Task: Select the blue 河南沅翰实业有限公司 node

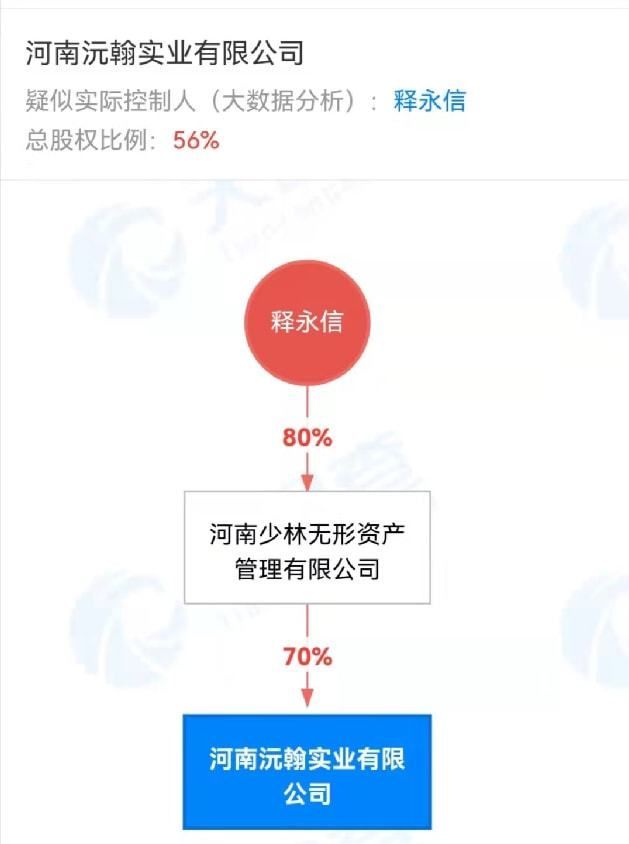Action: click(307, 772)
